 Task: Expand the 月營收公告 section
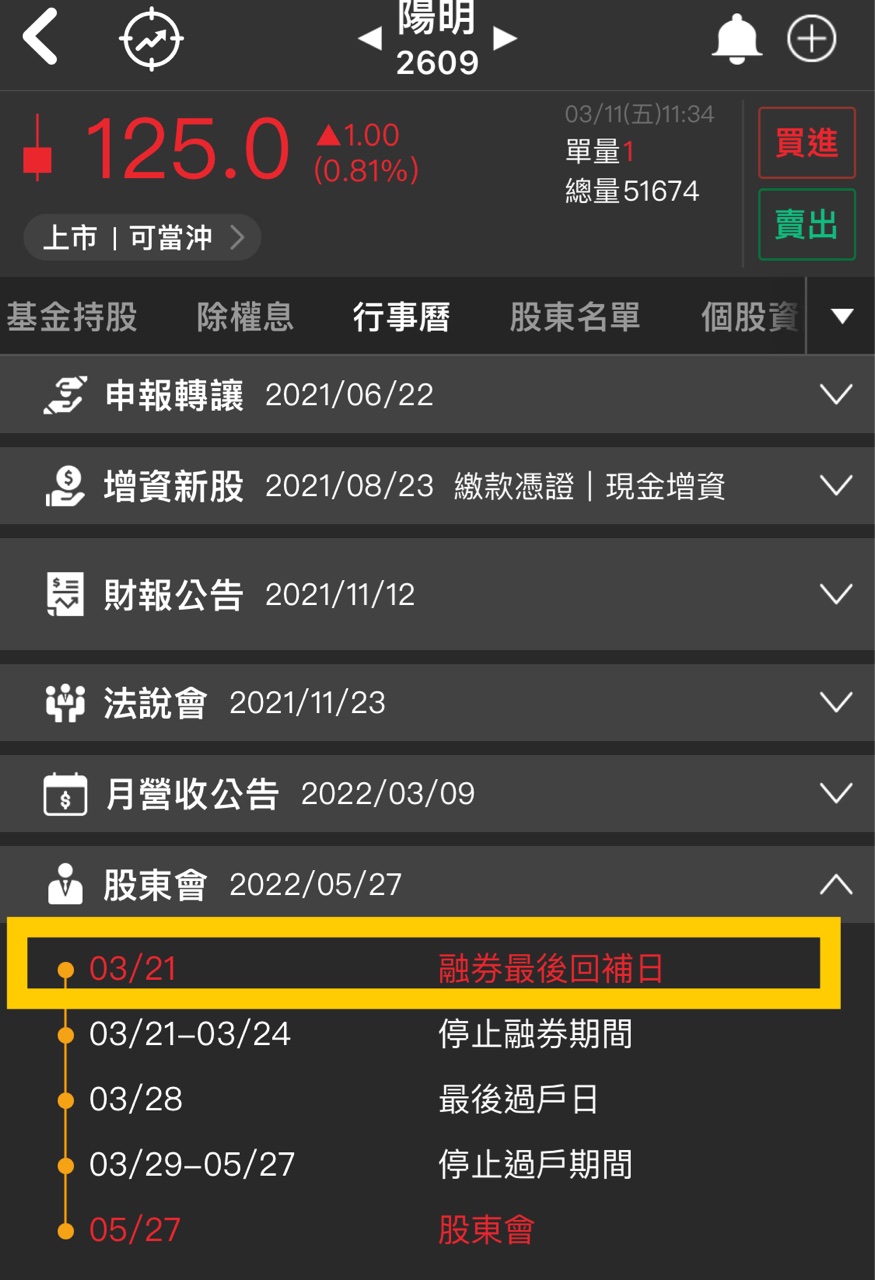point(835,794)
